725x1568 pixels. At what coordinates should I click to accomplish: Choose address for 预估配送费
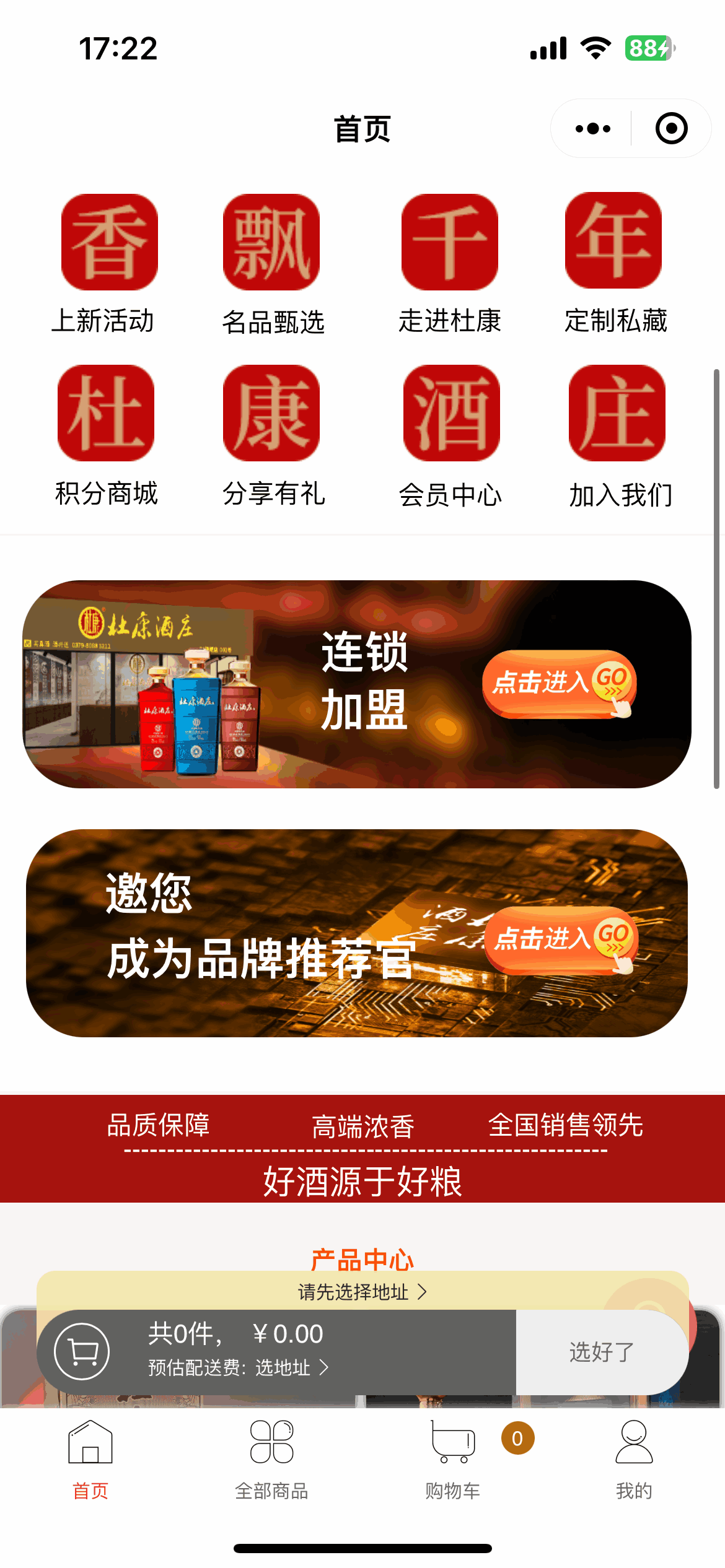point(291,1367)
